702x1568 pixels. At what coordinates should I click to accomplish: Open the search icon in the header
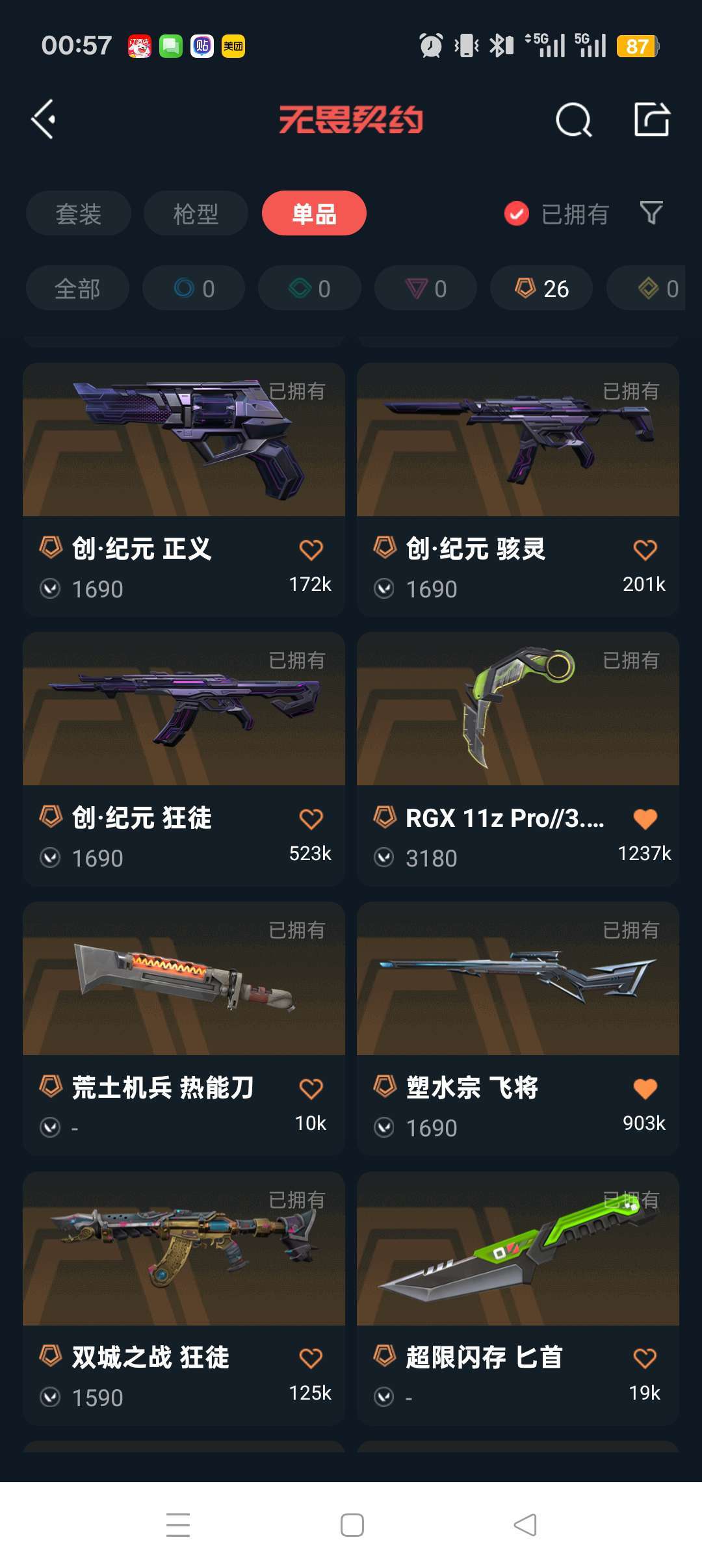pos(573,120)
